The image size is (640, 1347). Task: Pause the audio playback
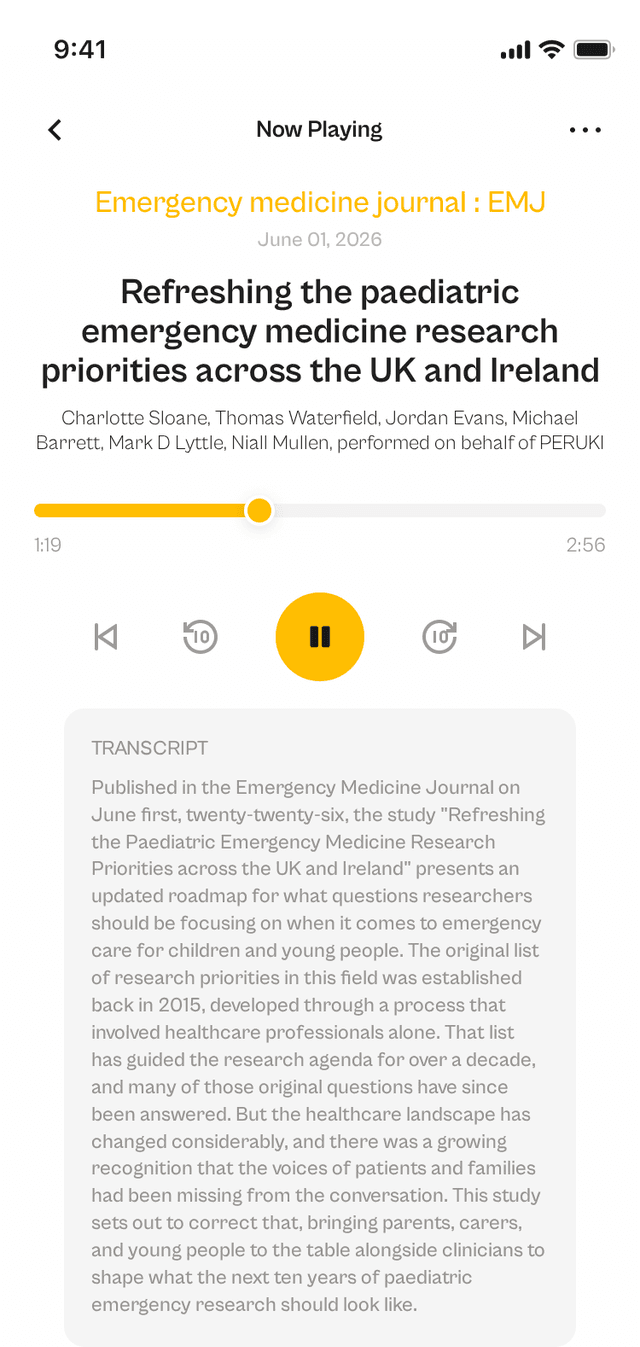click(320, 637)
